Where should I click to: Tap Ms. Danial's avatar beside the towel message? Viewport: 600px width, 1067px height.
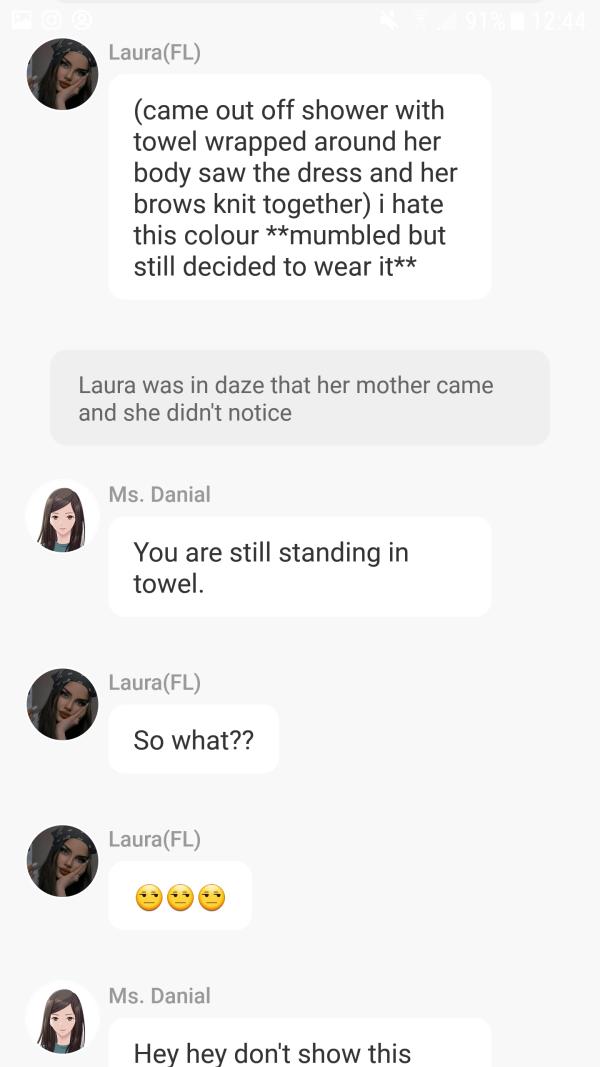[x=62, y=516]
